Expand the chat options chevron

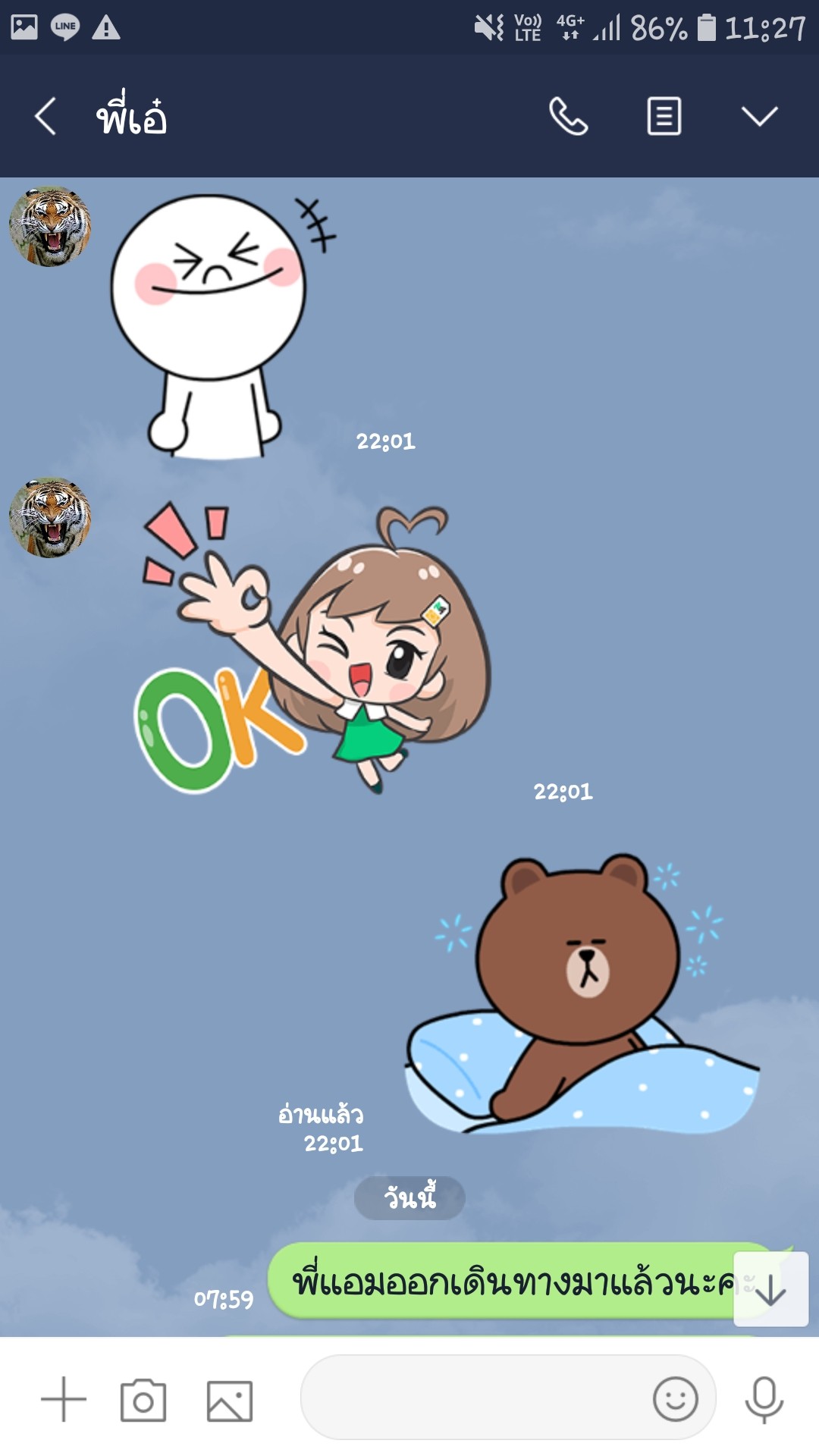click(x=759, y=116)
